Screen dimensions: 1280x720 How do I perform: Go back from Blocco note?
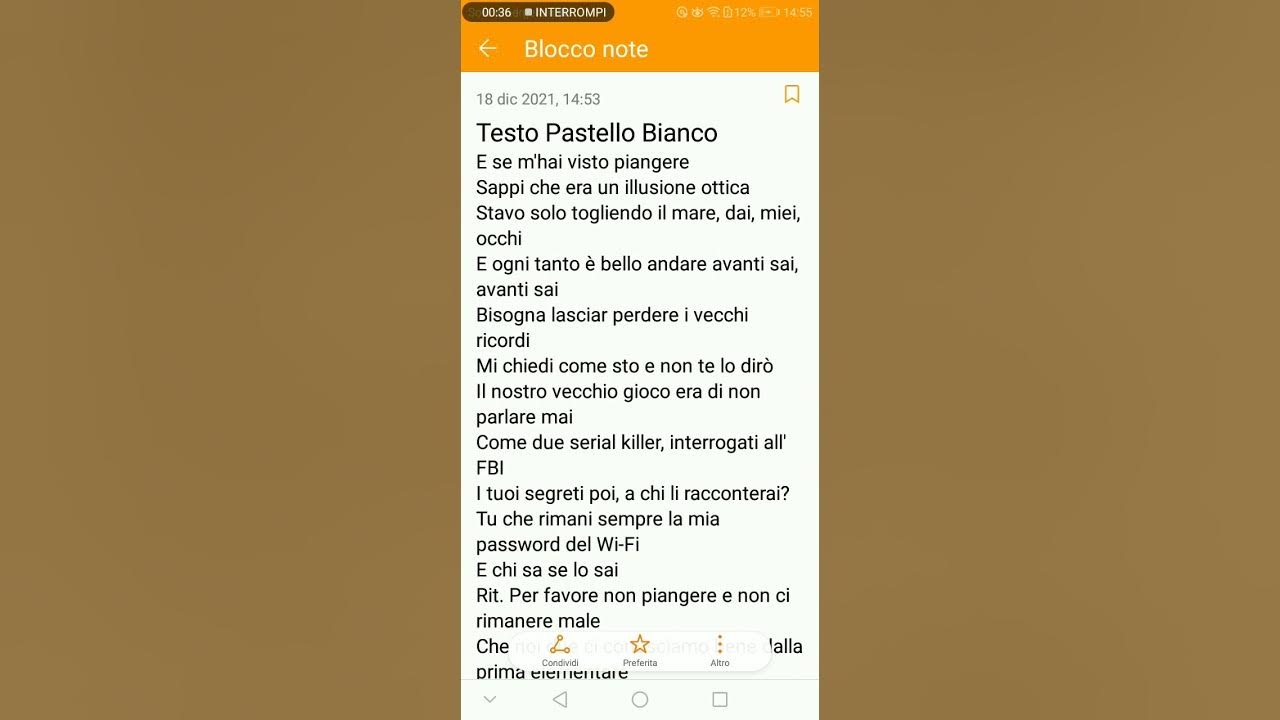click(x=488, y=49)
